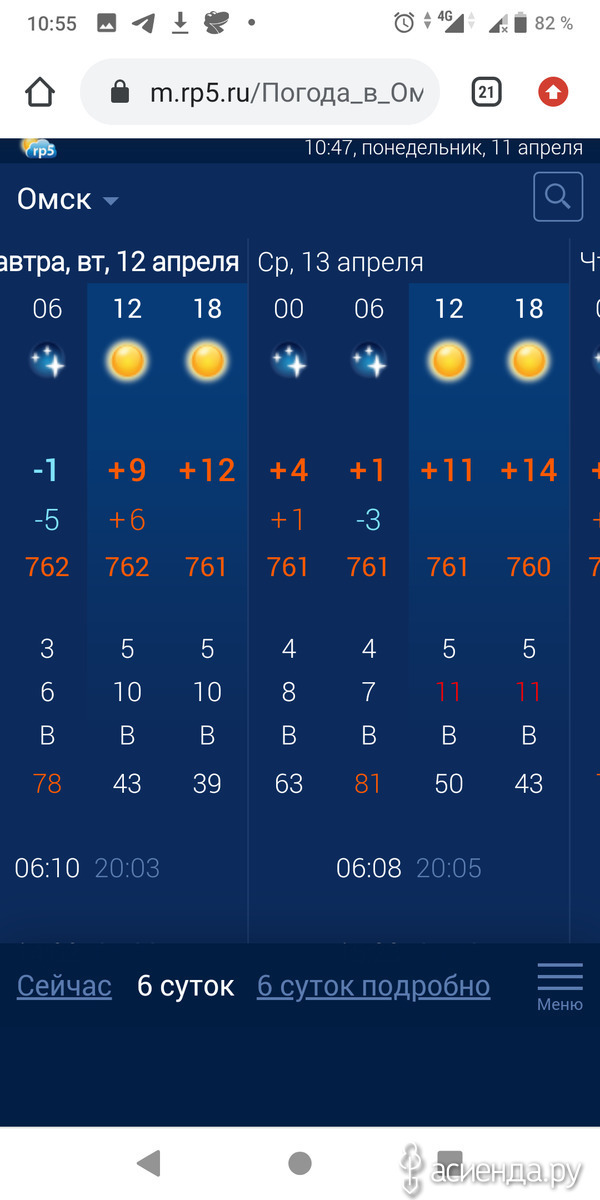
Task: Select the 6 суток forecast tab
Action: tap(185, 987)
